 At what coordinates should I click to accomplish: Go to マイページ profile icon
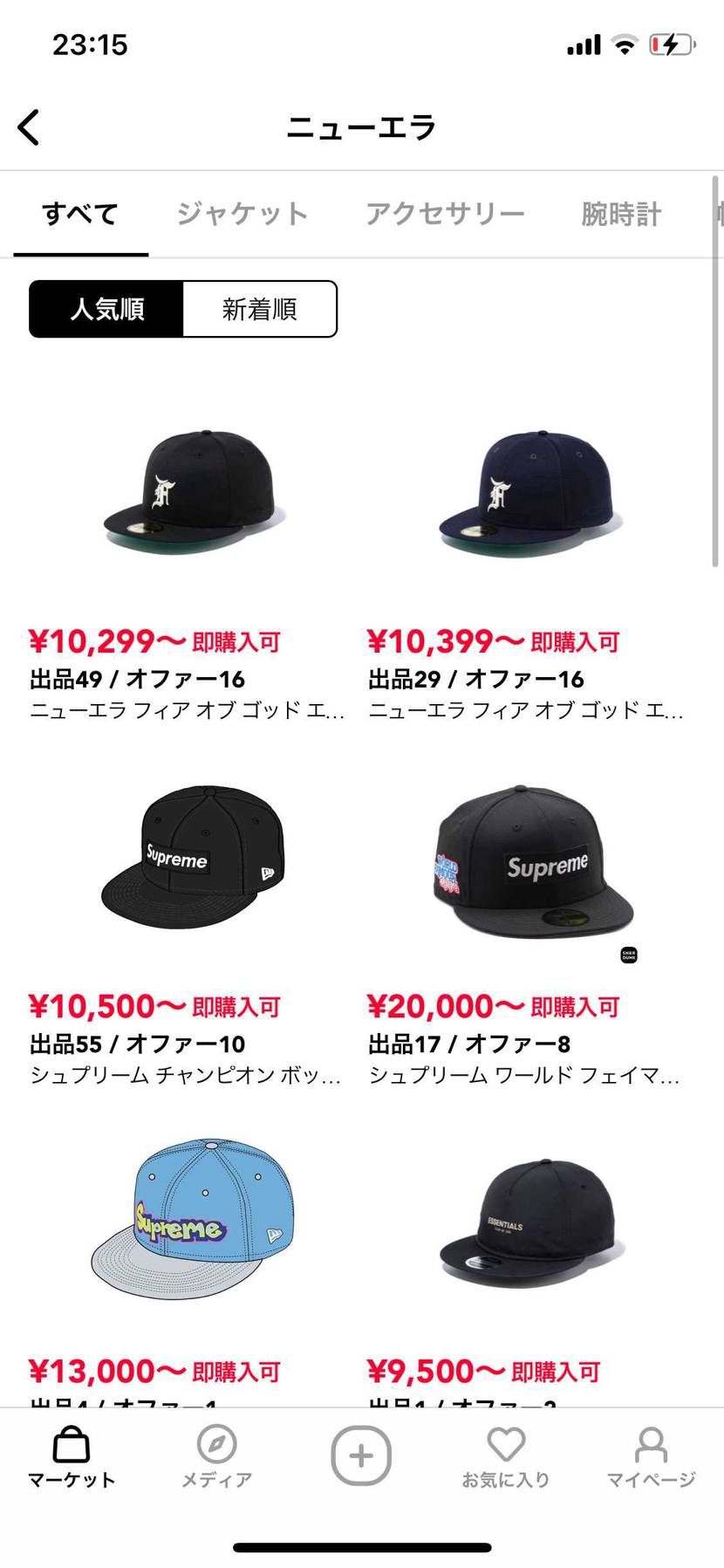[x=651, y=1455]
